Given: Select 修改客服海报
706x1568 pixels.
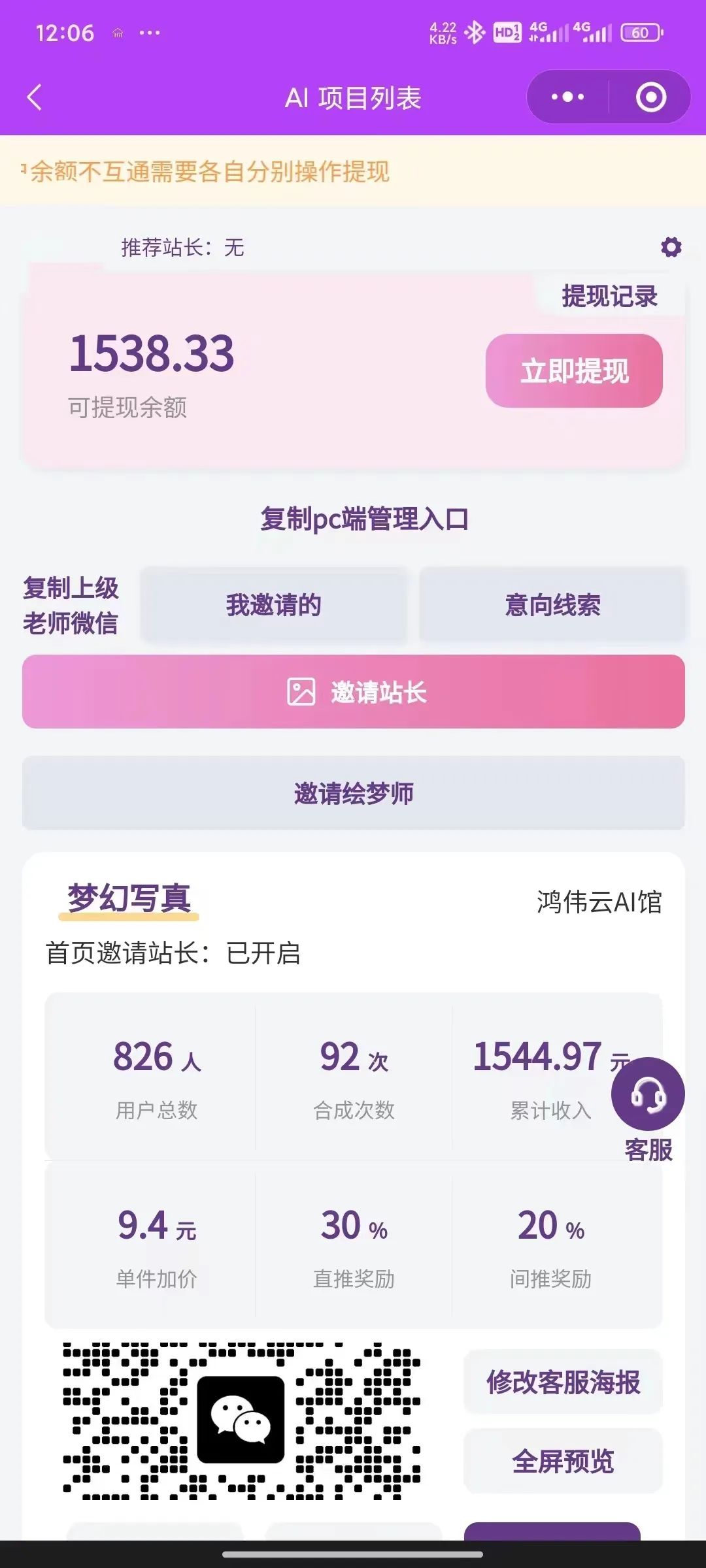Looking at the screenshot, I should [x=563, y=1382].
